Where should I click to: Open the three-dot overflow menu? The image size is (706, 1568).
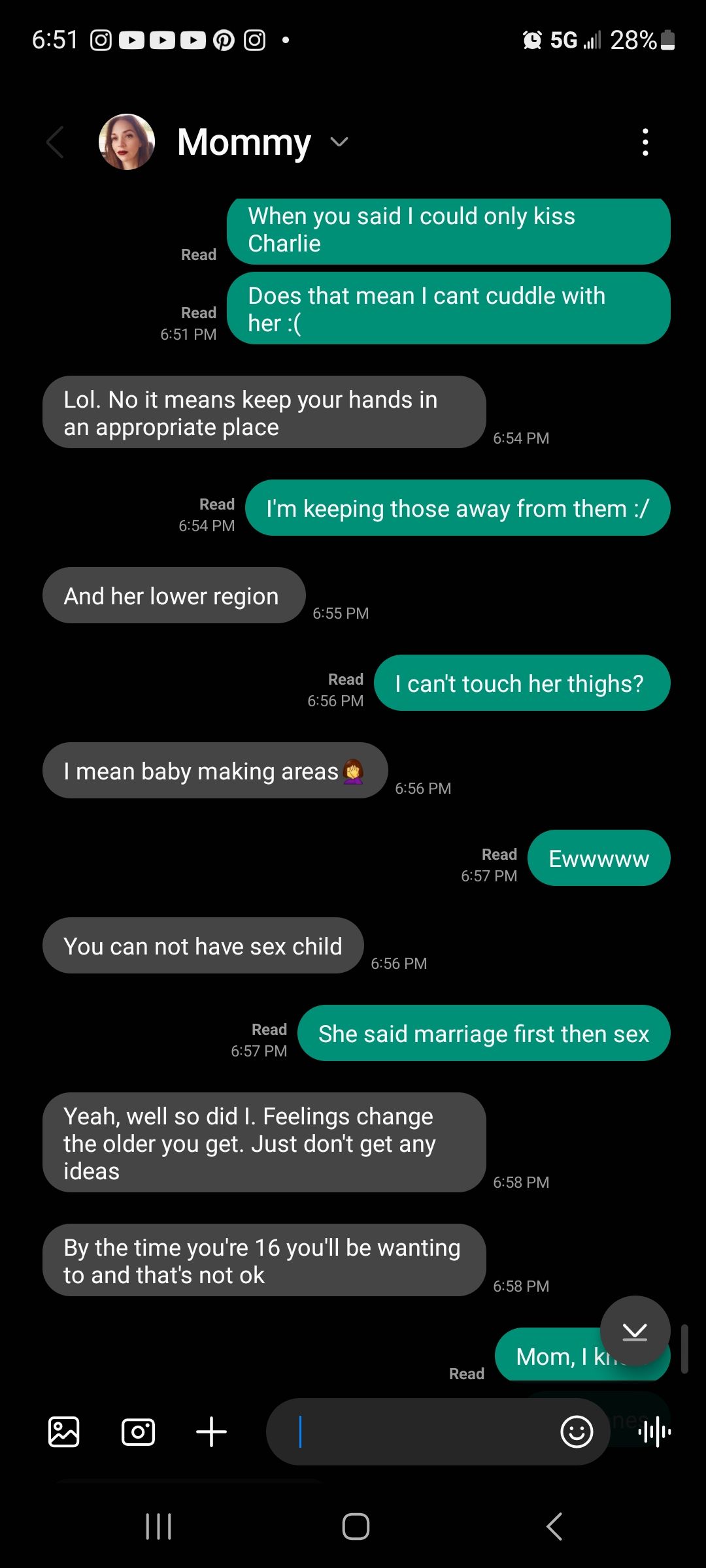pos(645,142)
